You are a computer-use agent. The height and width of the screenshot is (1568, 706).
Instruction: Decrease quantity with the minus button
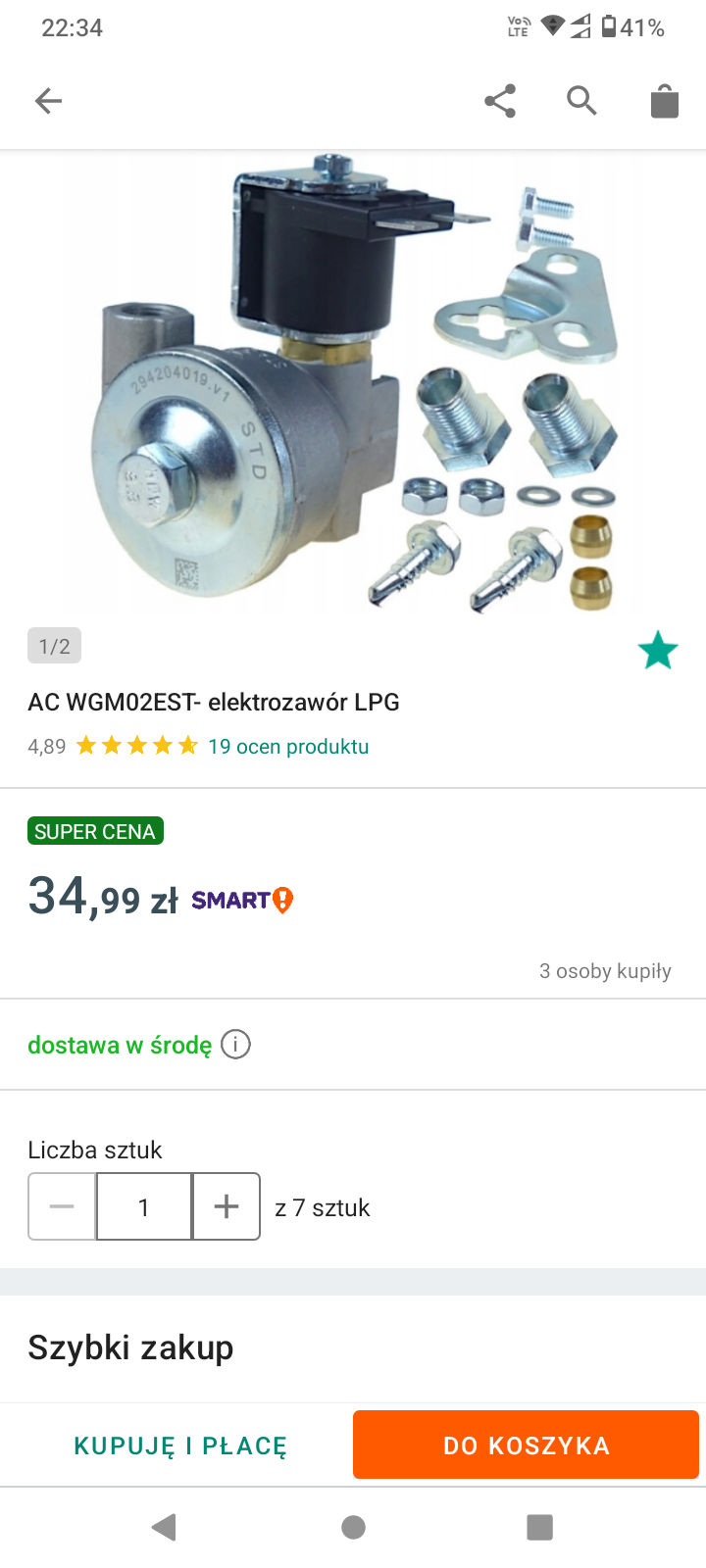62,1206
